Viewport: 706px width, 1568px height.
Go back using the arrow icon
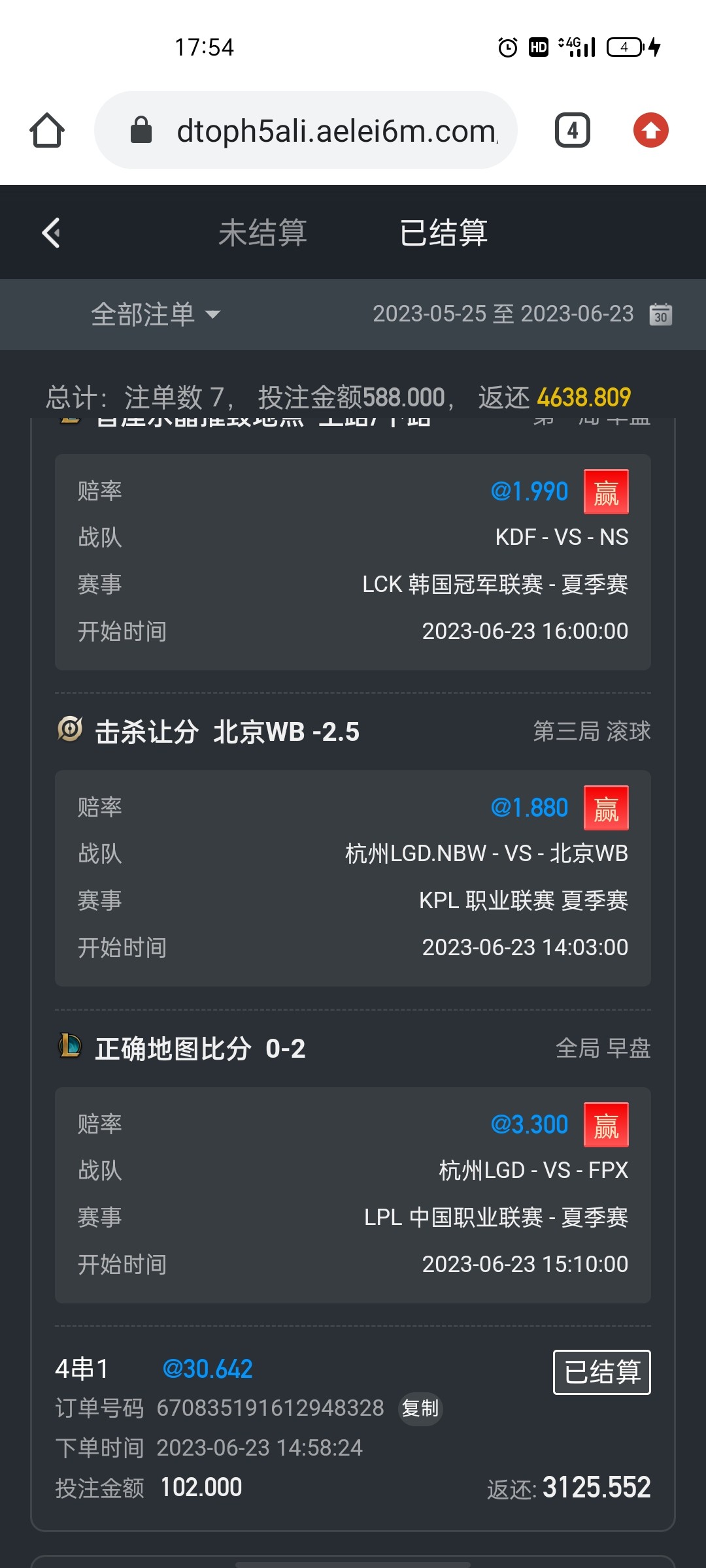[51, 233]
